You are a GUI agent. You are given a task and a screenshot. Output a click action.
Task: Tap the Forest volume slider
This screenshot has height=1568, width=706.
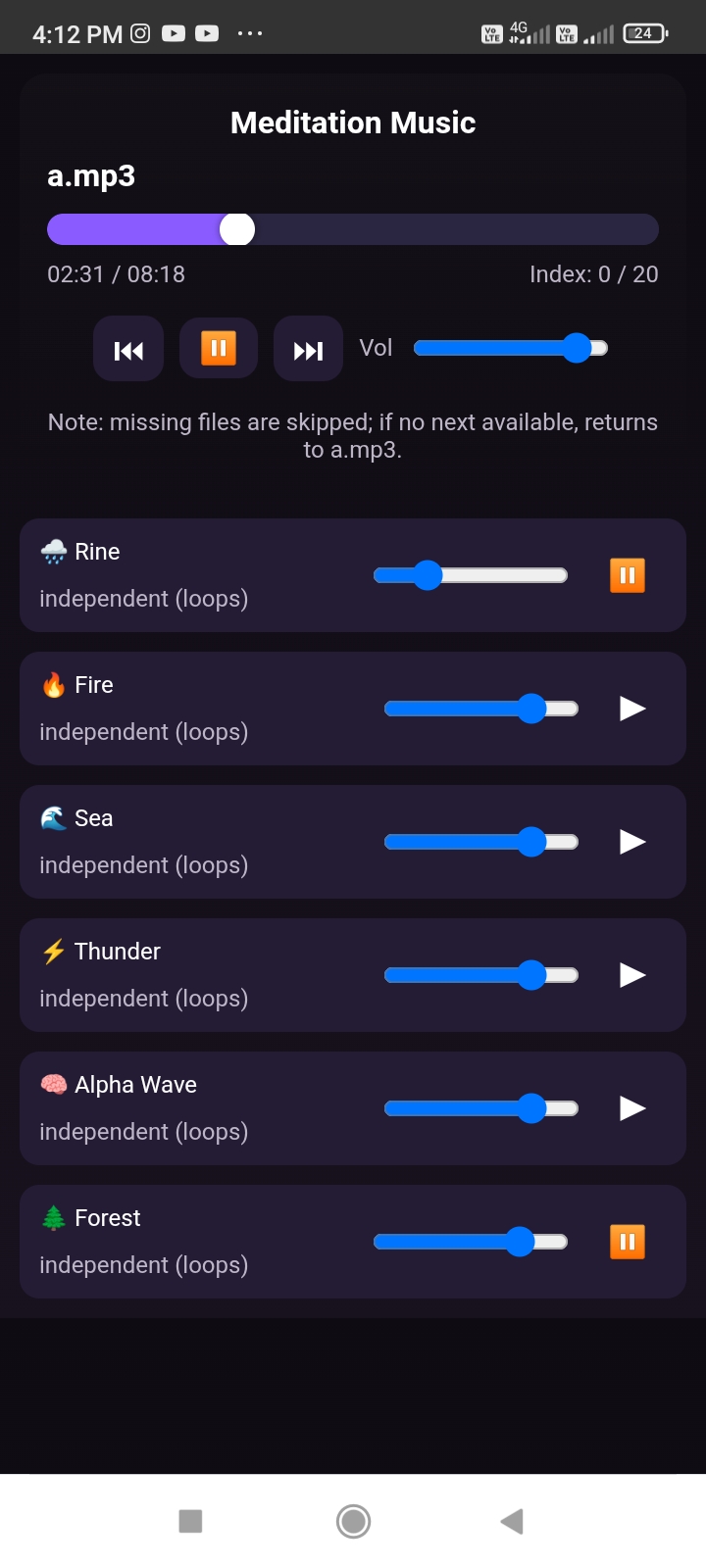471,1242
